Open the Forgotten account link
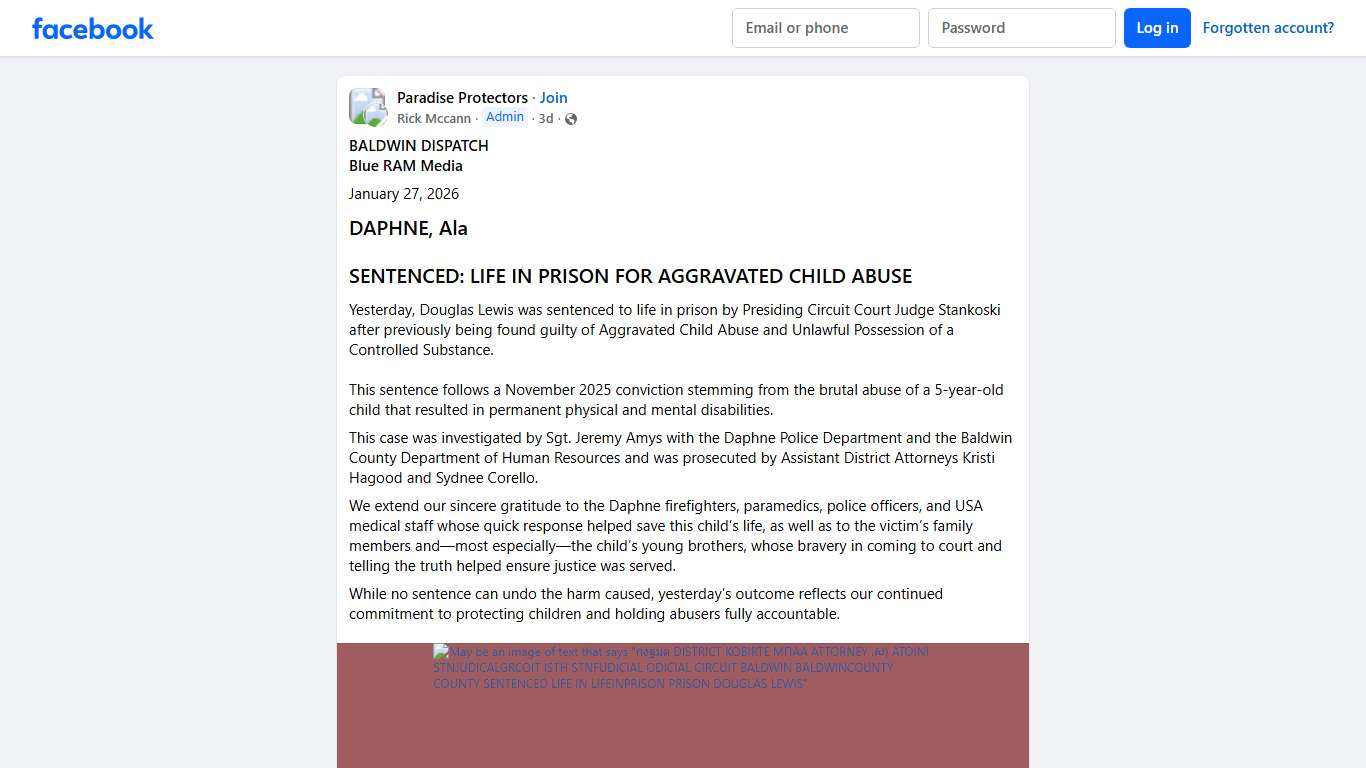Screen dimensions: 1366x768 pyautogui.click(x=1267, y=28)
